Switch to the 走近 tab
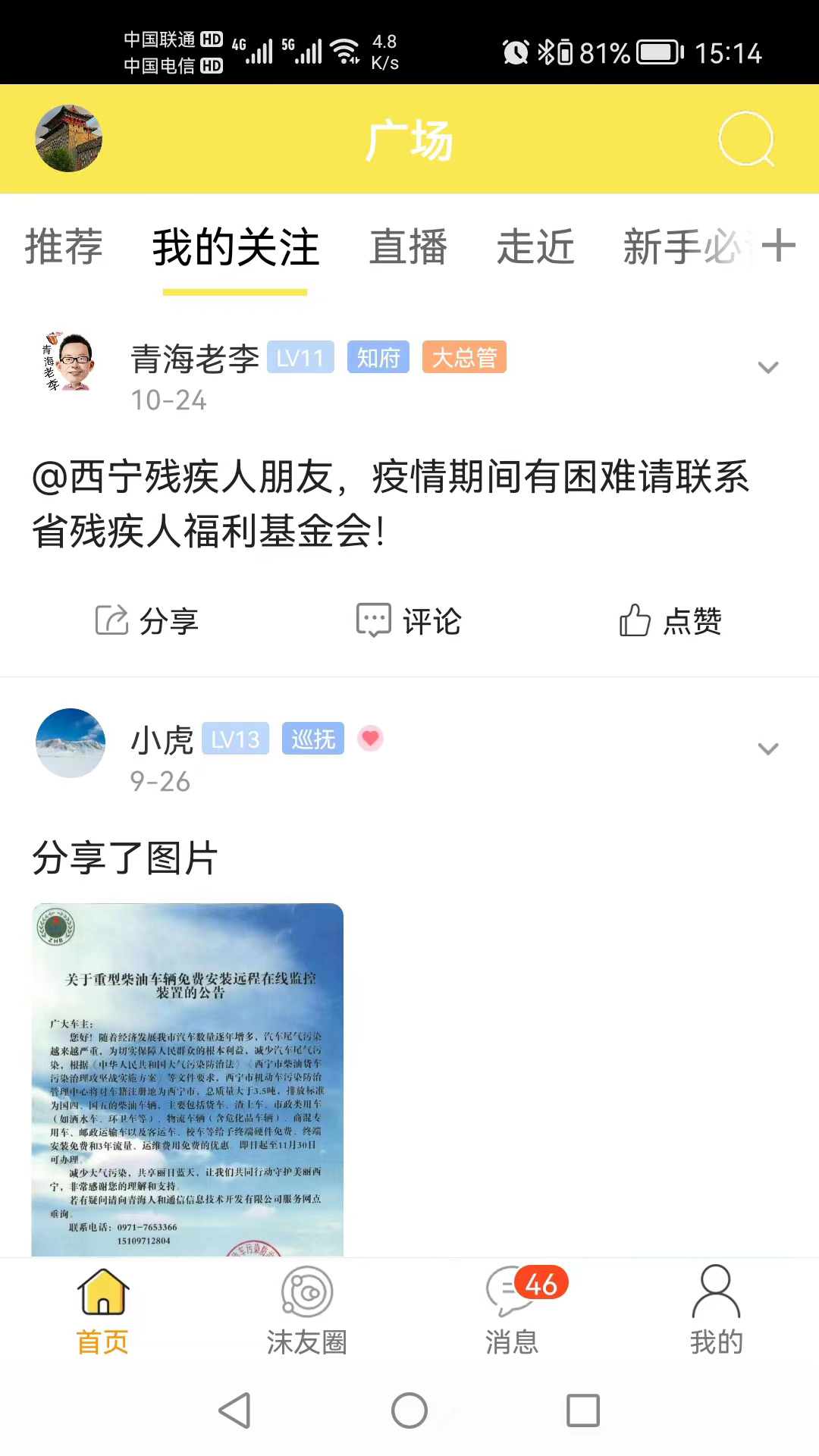819x1456 pixels. click(x=537, y=247)
